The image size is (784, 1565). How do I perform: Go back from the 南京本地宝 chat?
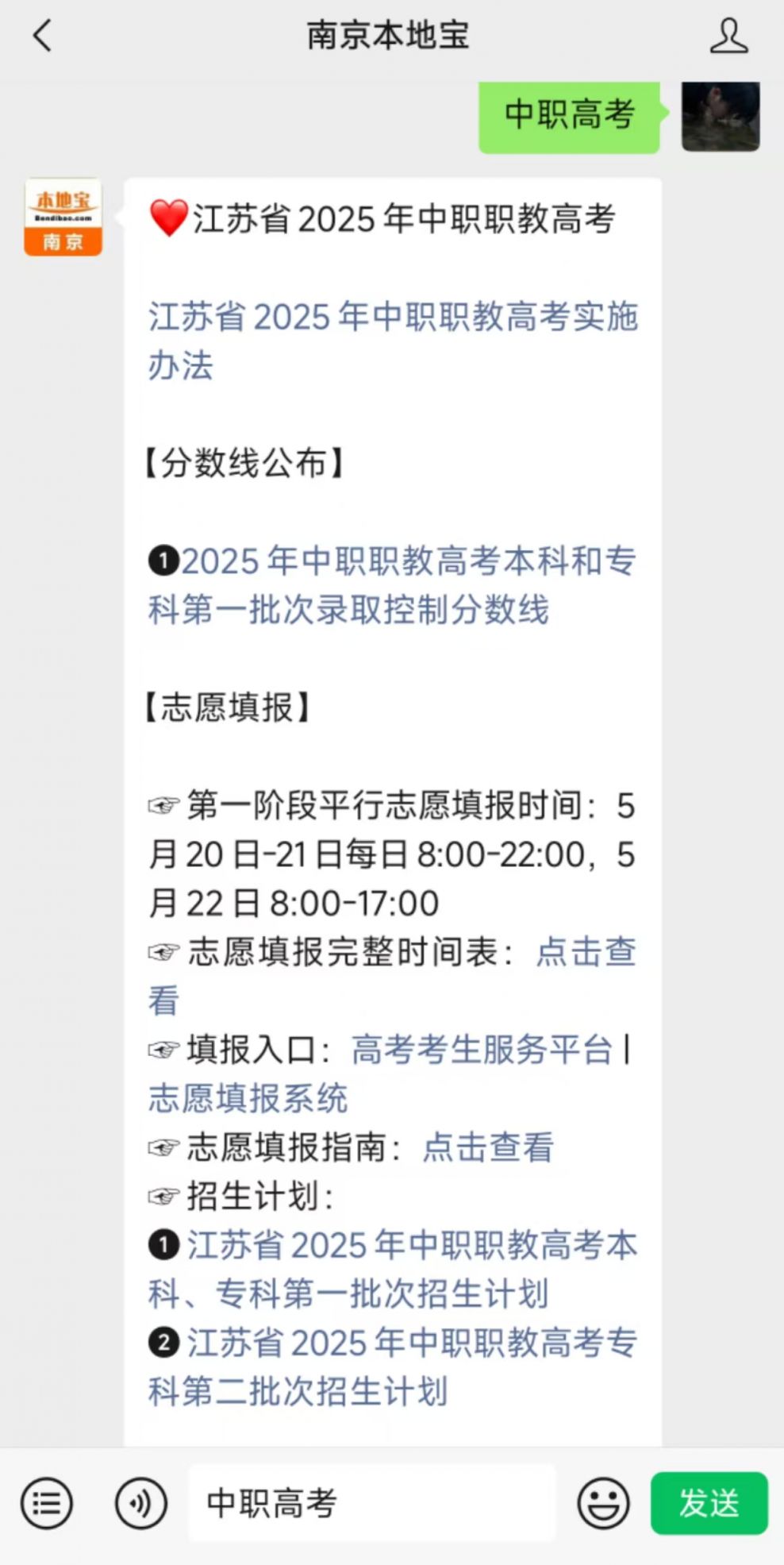[x=42, y=36]
